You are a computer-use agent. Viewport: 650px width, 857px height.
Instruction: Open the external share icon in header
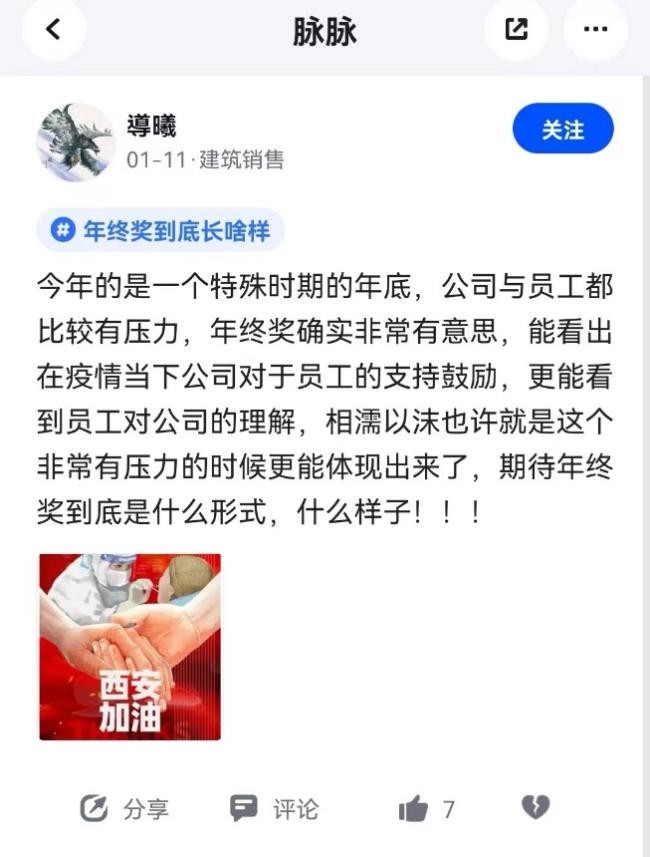pyautogui.click(x=516, y=30)
